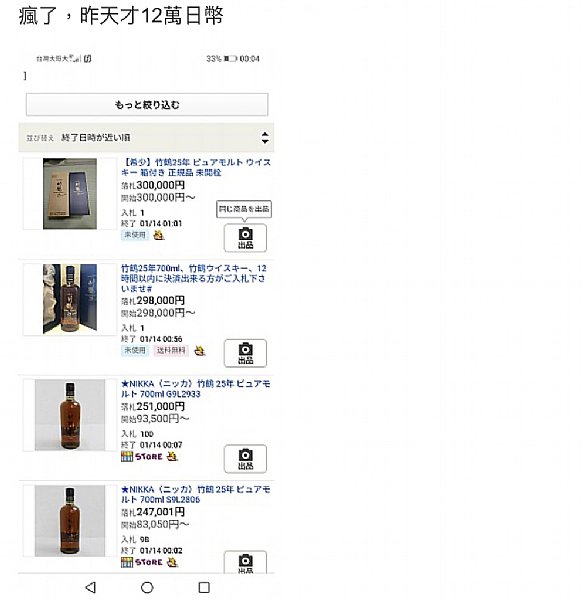Open recent apps from the navigation bar
Viewport: 583px width, 600px height.
pyautogui.click(x=204, y=587)
